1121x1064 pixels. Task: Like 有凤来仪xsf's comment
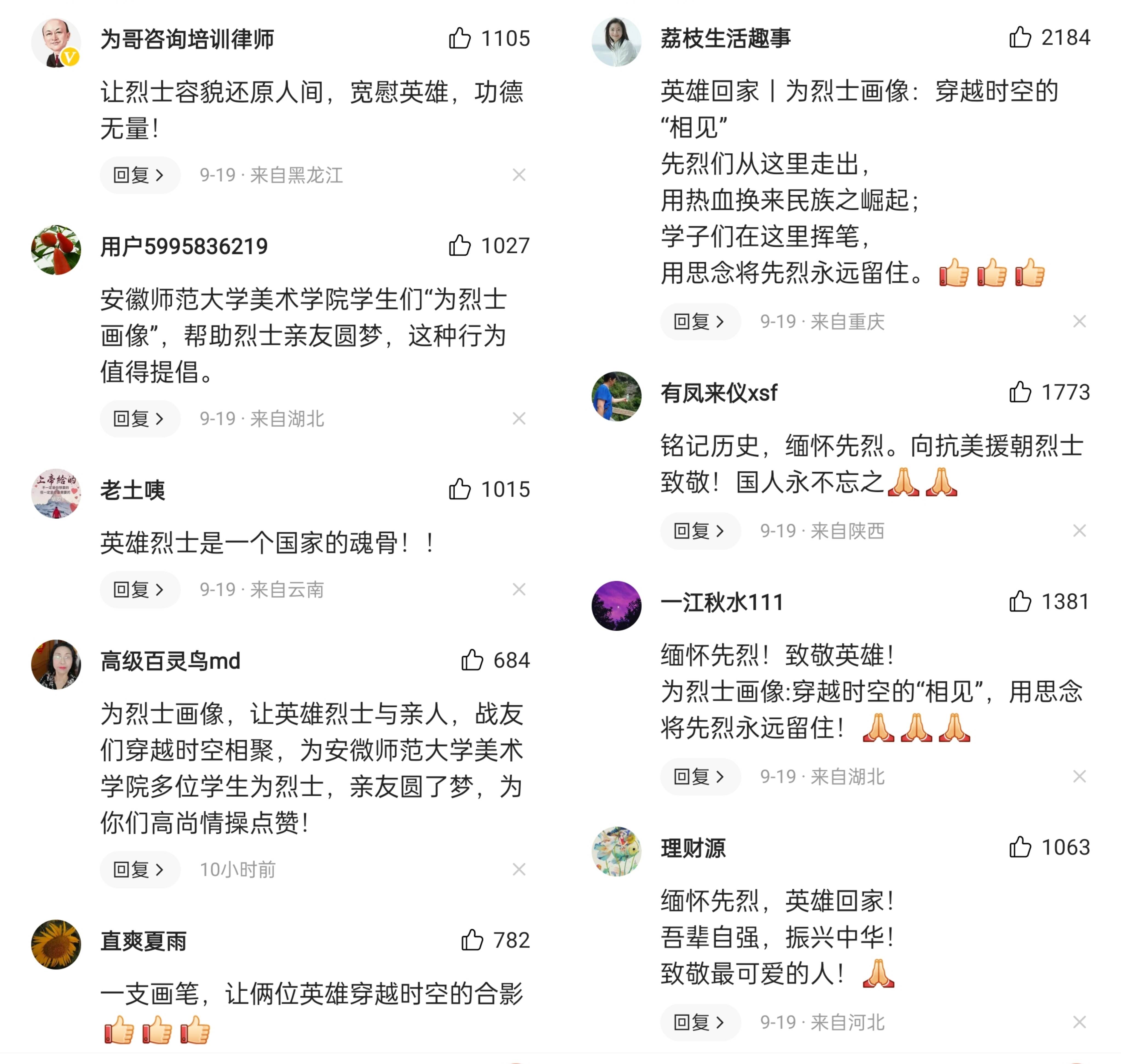point(1020,392)
